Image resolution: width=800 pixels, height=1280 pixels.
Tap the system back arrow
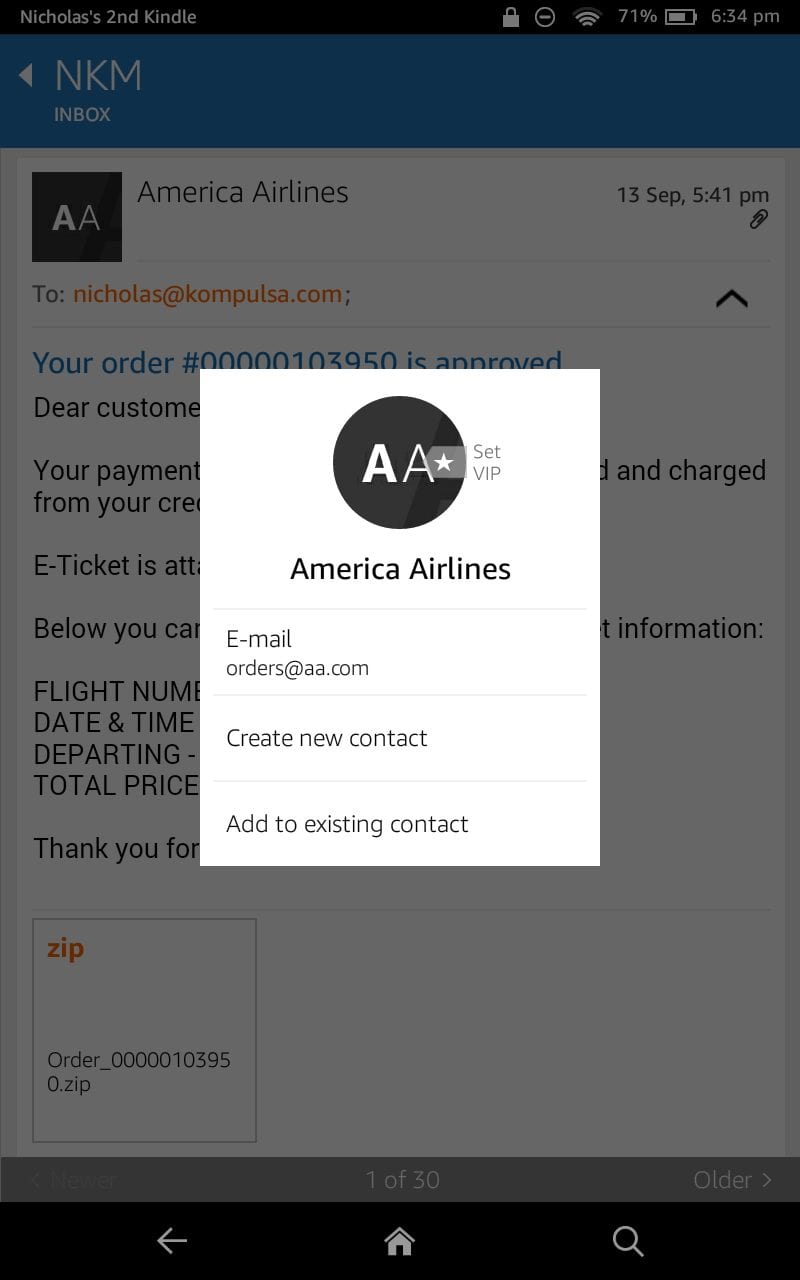(172, 1241)
